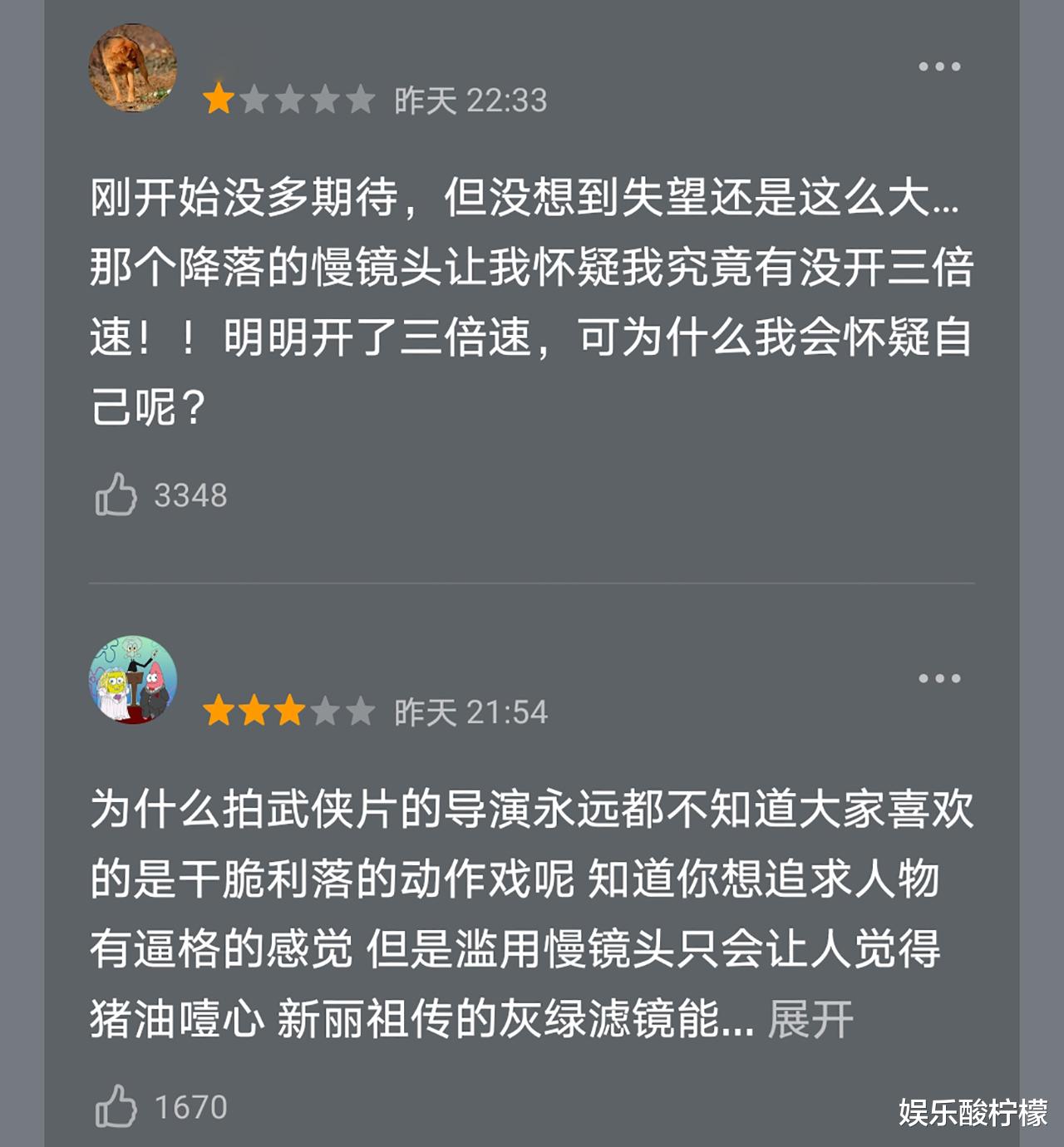Screen dimensions: 1064x1147
Task: Click the timestamp 昨天 22:33
Action: click(x=469, y=100)
